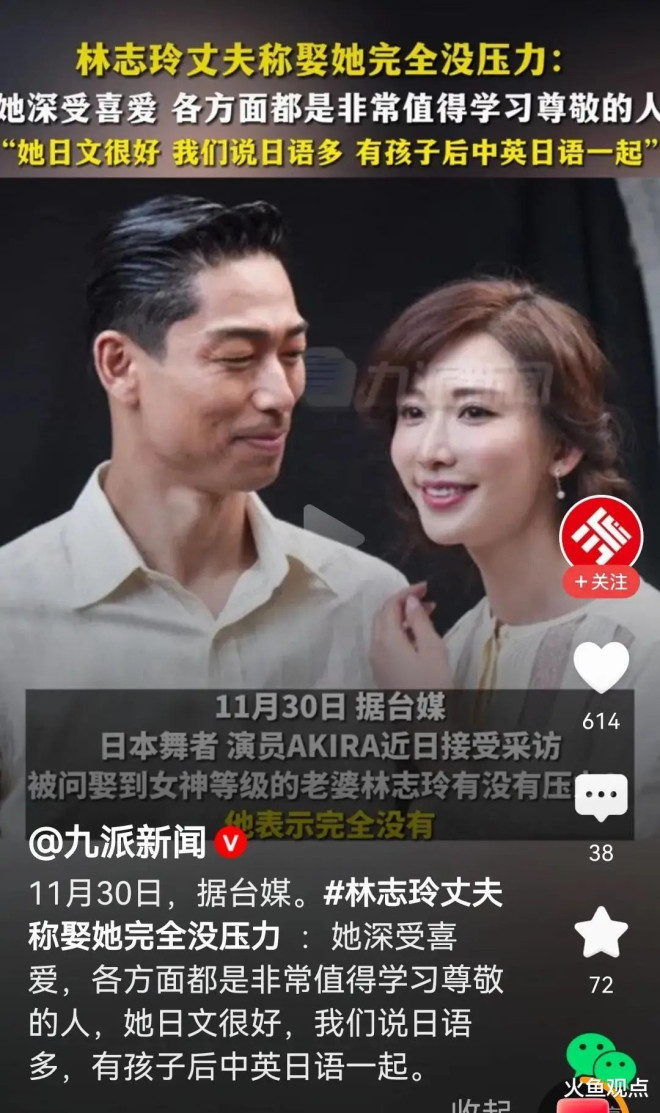Like this video with the heart icon
Screen dimensions: 660x1113
point(601,668)
